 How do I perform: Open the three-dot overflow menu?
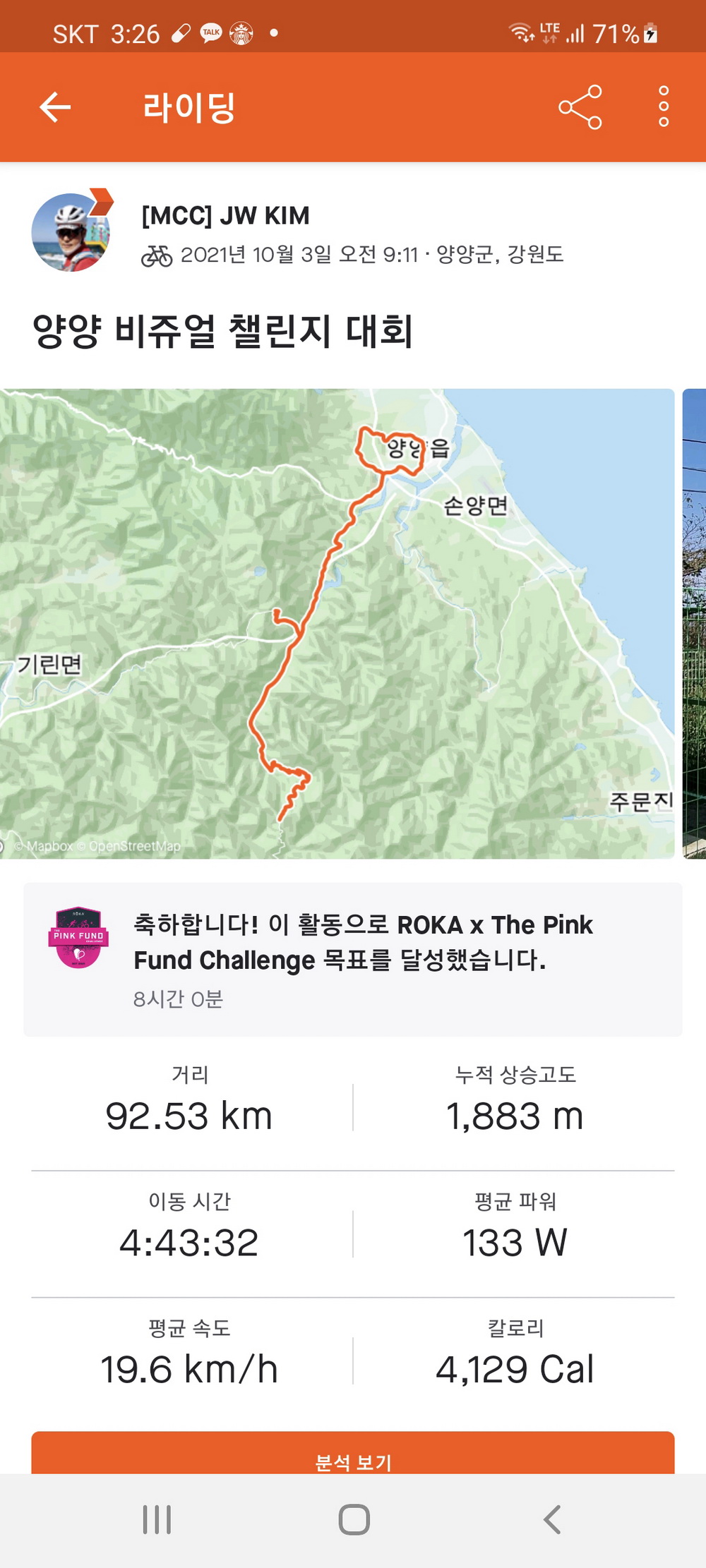[x=664, y=107]
